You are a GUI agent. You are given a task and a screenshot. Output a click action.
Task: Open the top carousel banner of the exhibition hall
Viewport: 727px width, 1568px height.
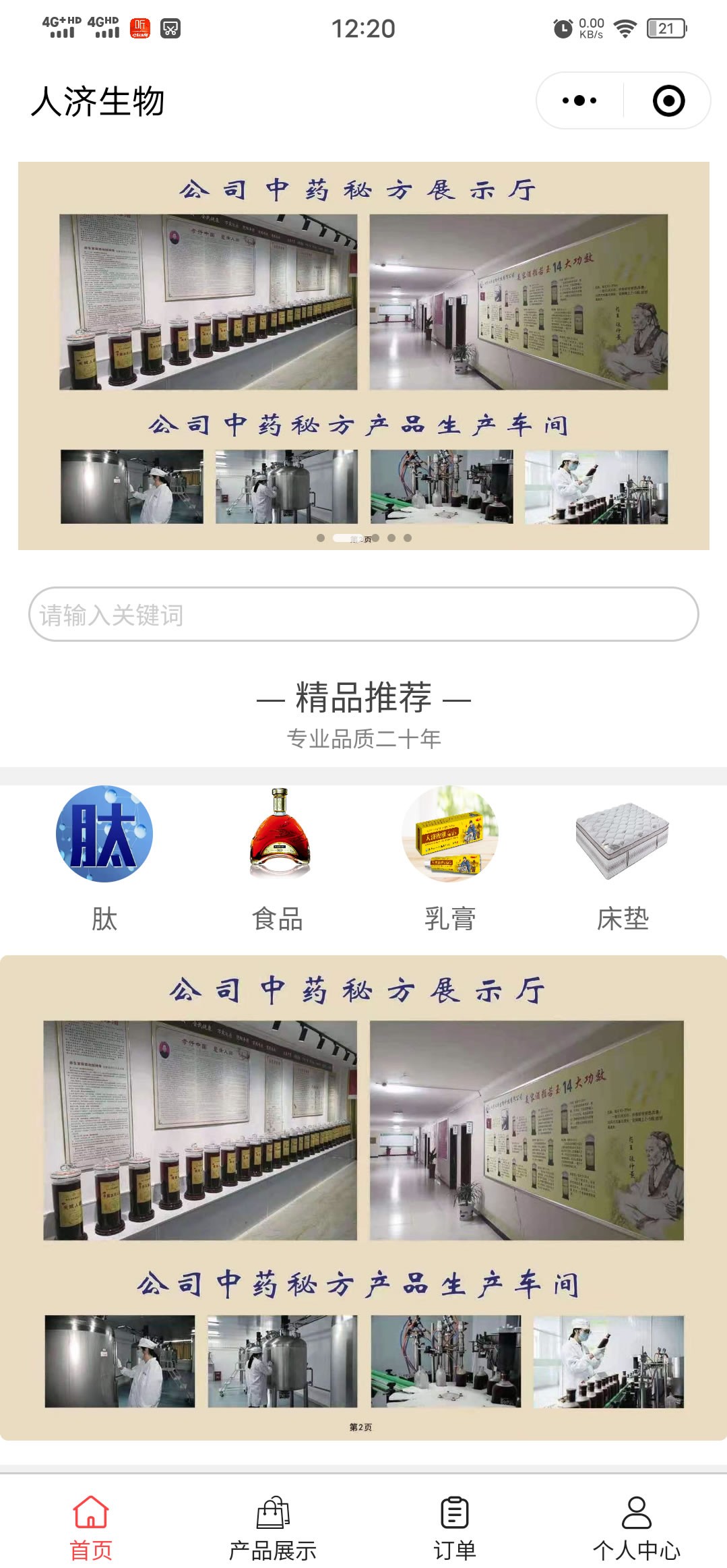pos(363,355)
